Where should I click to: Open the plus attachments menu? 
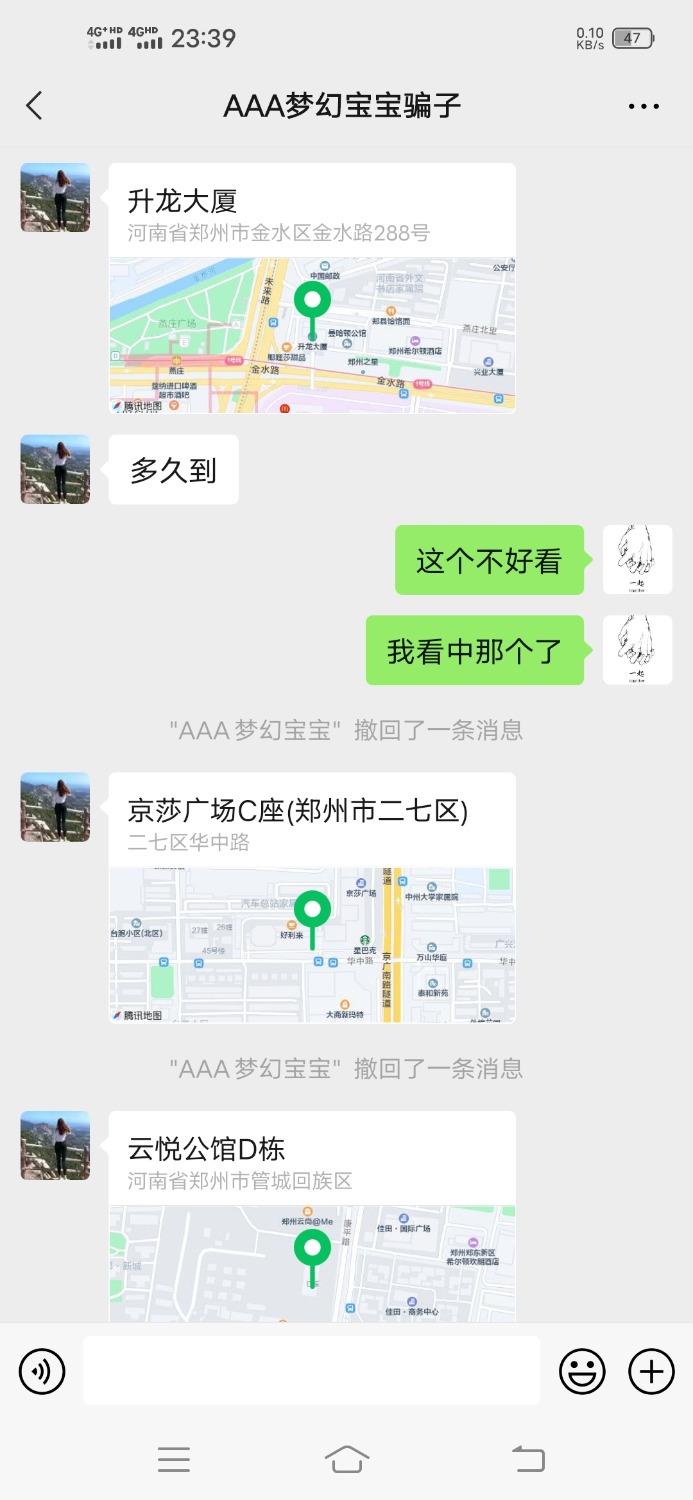(x=651, y=1371)
